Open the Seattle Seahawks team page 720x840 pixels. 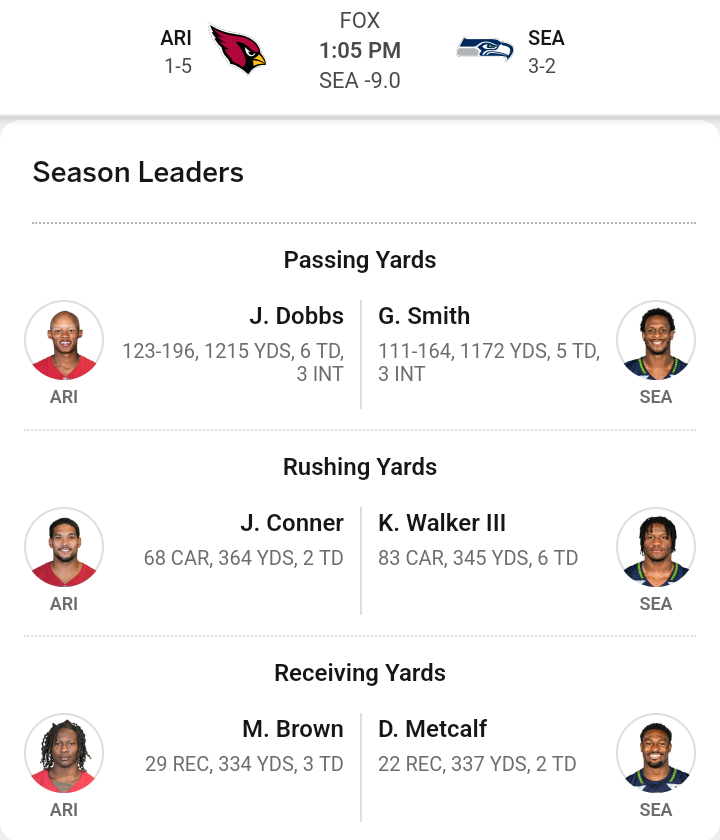486,50
